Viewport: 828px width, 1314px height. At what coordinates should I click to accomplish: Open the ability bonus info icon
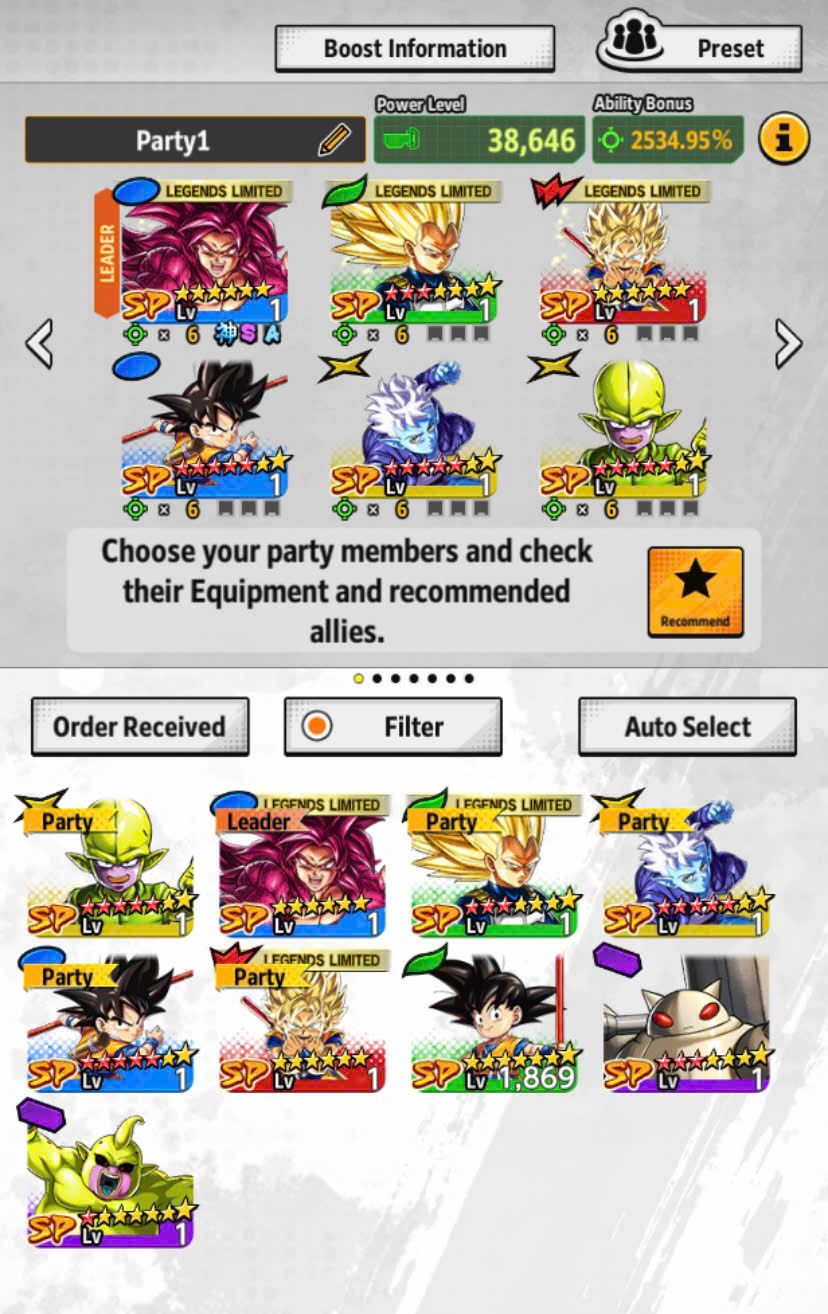783,139
